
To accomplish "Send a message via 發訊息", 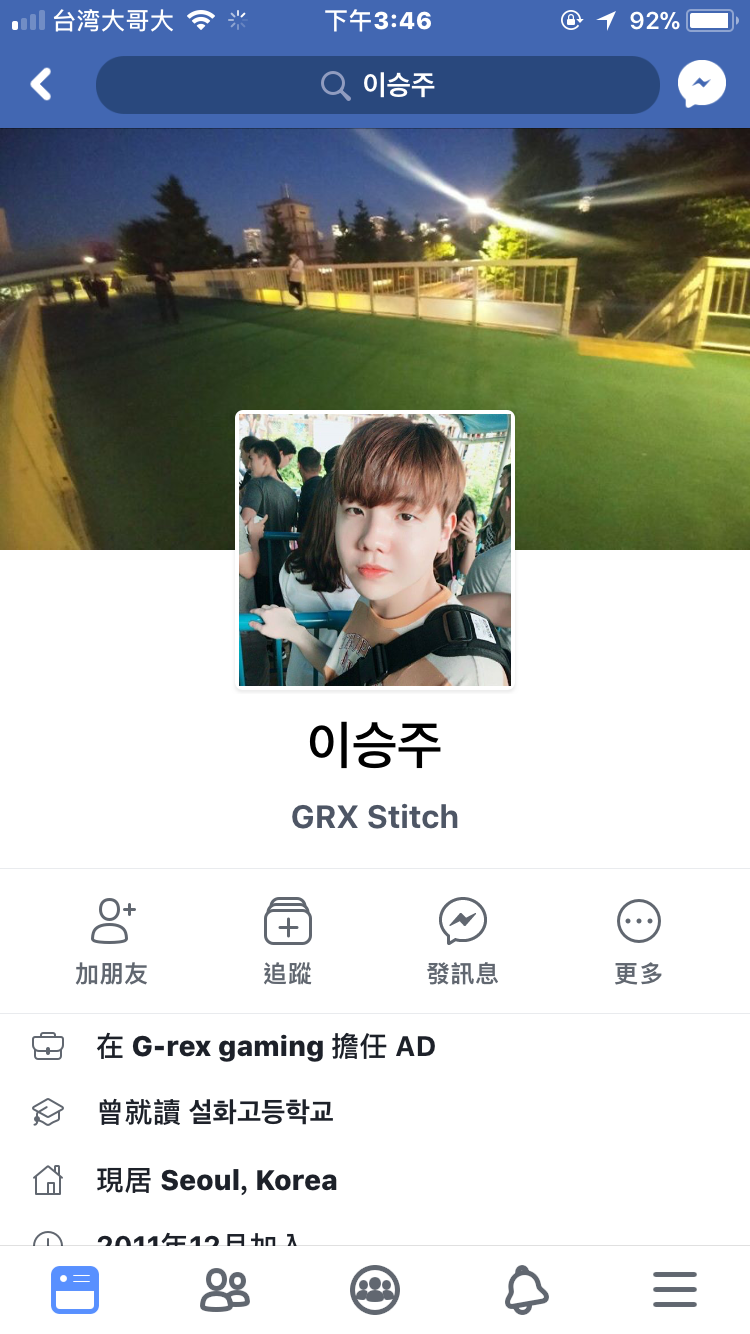I will click(x=463, y=941).
